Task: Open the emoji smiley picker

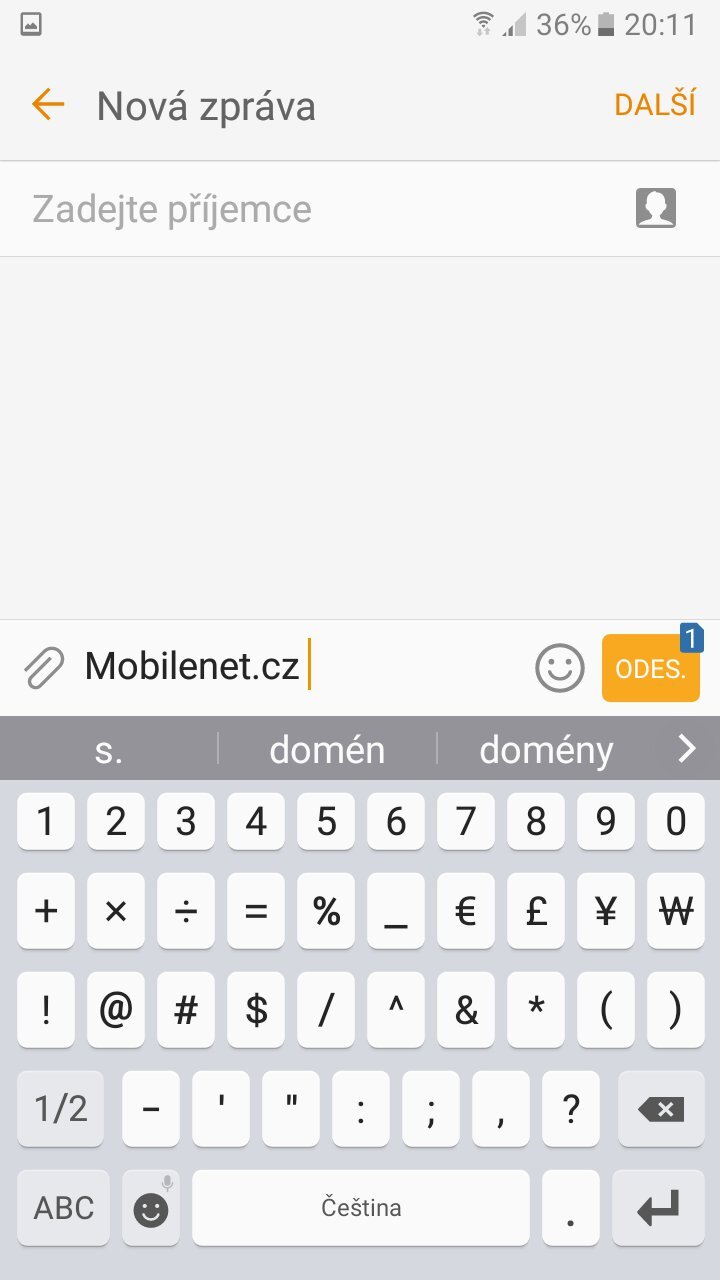Action: pyautogui.click(x=560, y=667)
